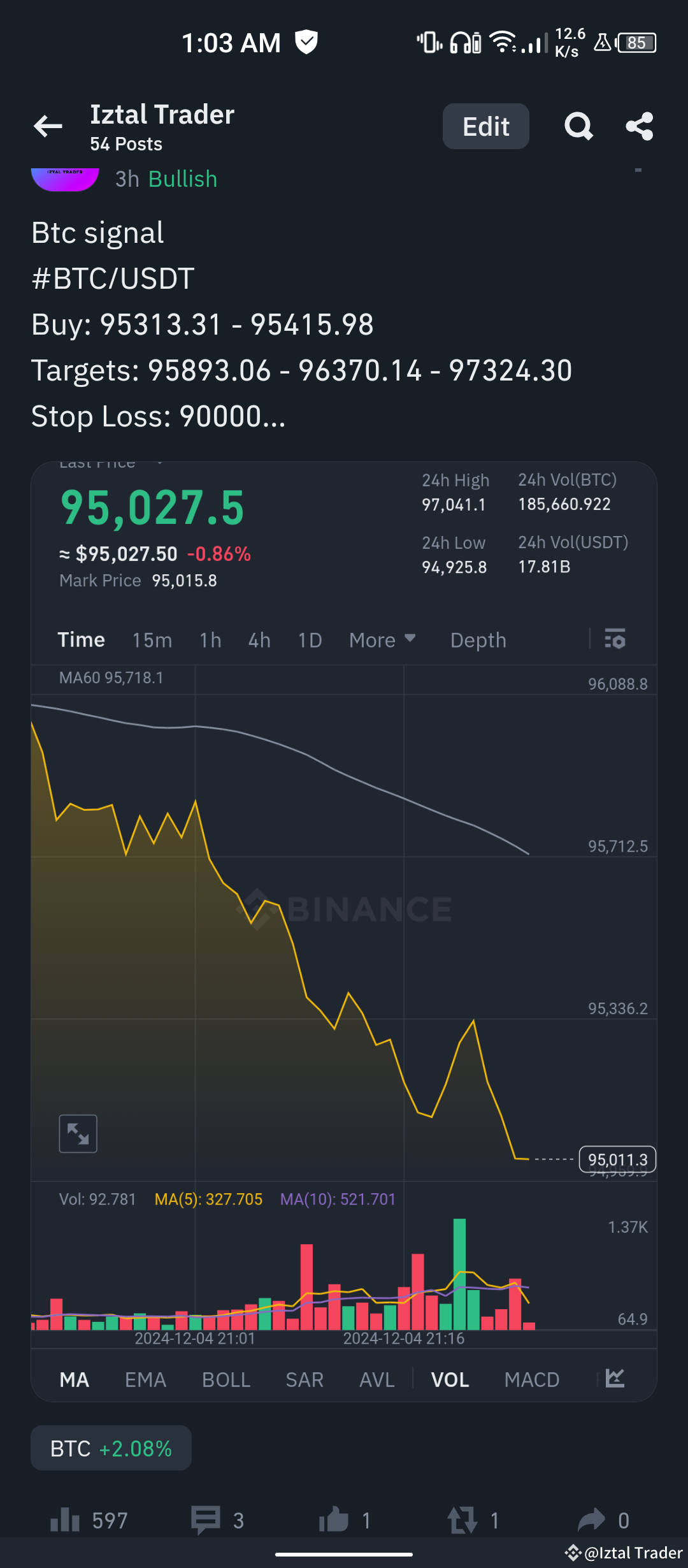Open the BTC +2.08% ticker tag
This screenshot has height=1568, width=688.
point(110,1448)
